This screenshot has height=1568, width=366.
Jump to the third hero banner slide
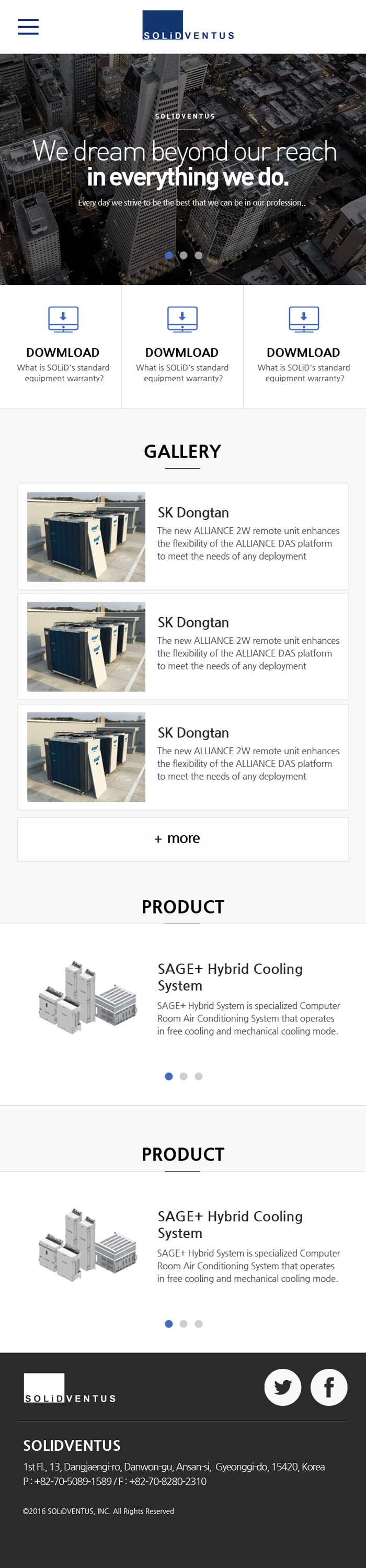199,256
